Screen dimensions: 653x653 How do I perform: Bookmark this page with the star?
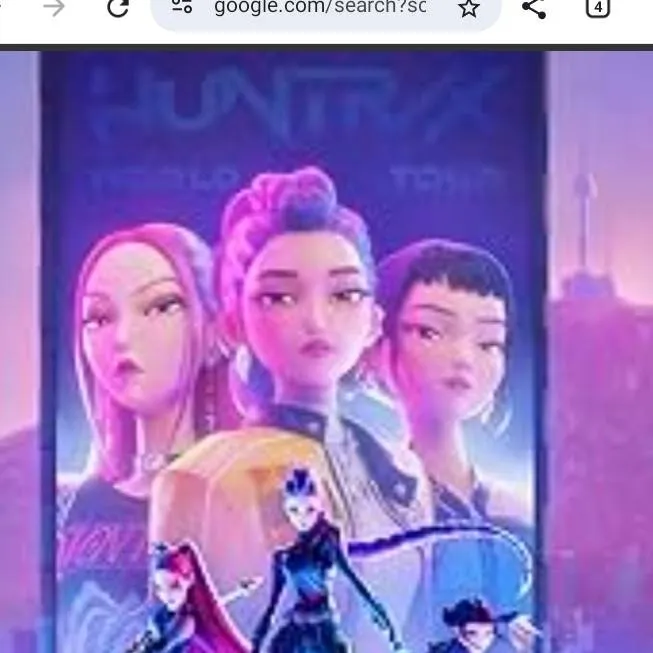468,9
